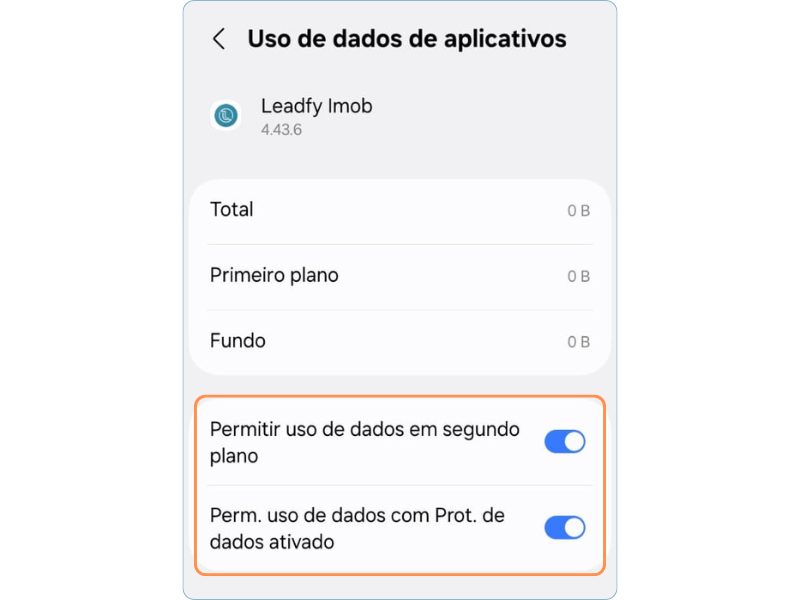Go back from Uso de dados de aplicativos
Screen dimensions: 800x600
coord(219,39)
